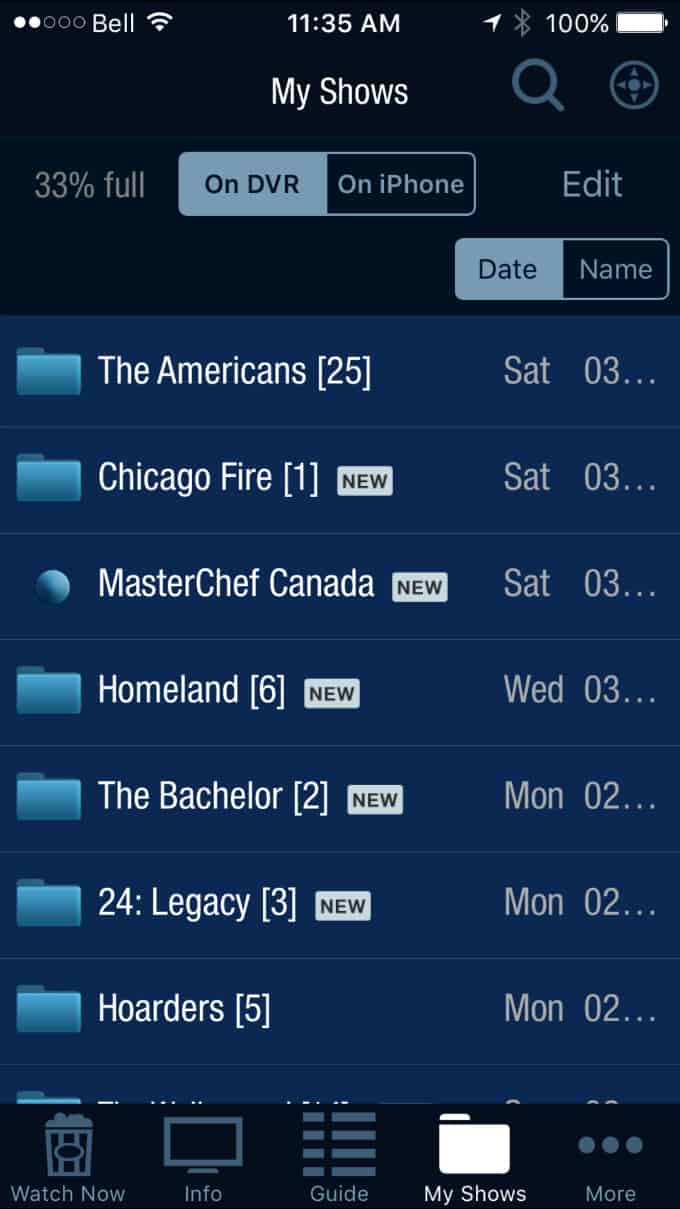Select the On DVR segment

[252, 184]
